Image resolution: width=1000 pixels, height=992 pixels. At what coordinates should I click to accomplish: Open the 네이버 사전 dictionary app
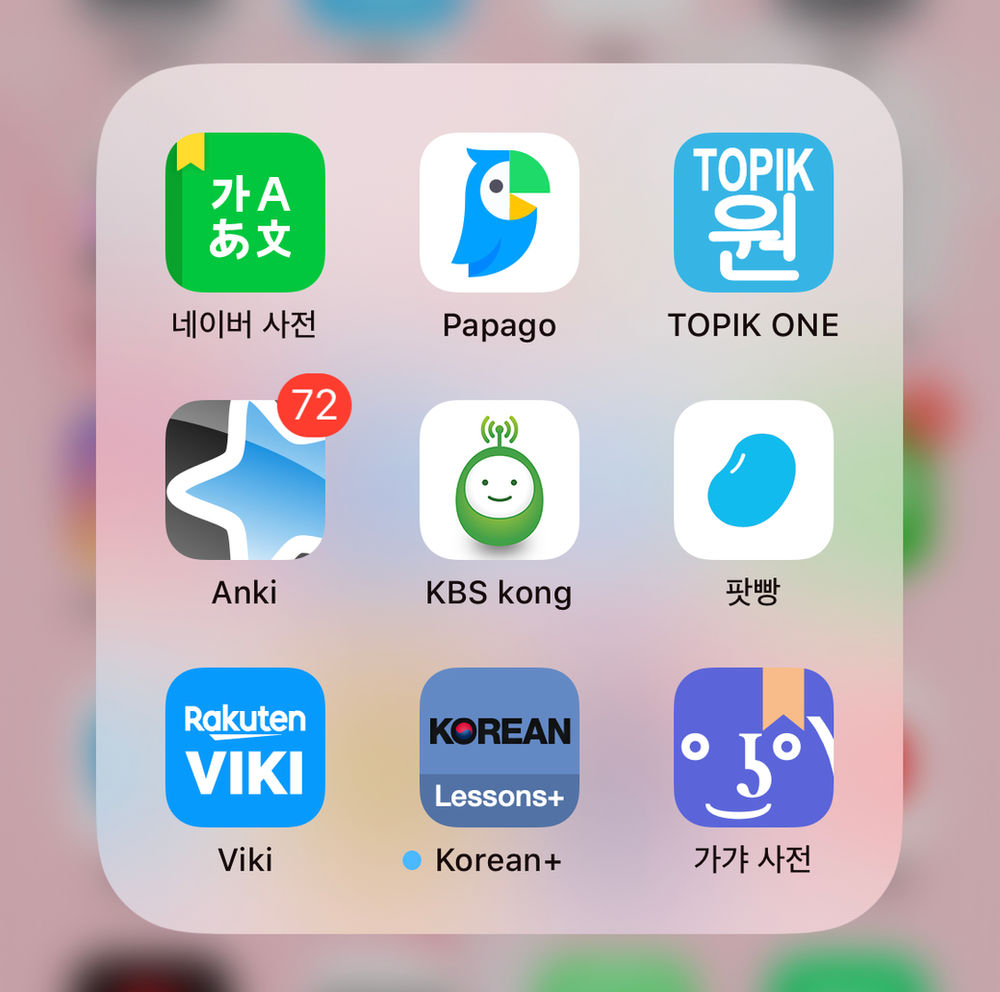245,212
